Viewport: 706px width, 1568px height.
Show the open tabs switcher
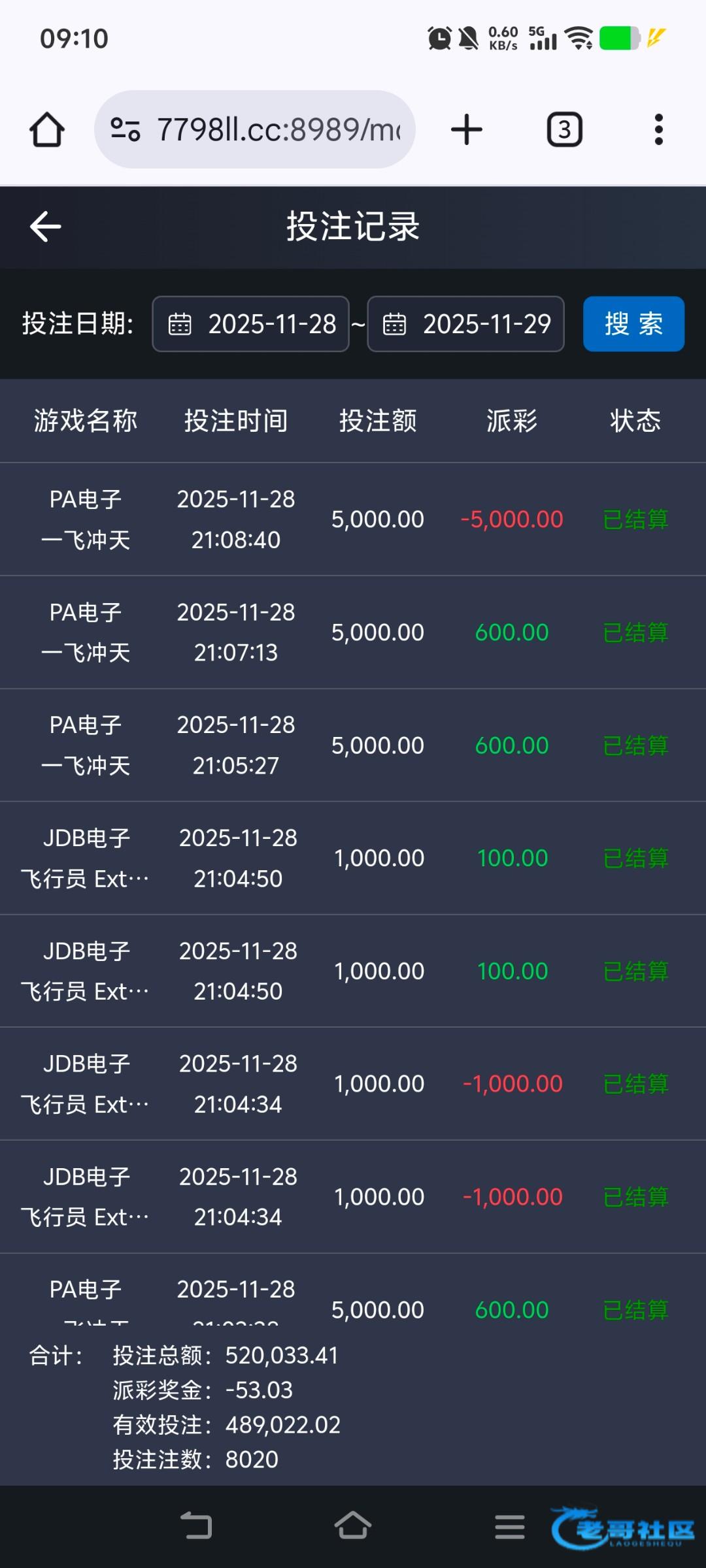tap(564, 129)
